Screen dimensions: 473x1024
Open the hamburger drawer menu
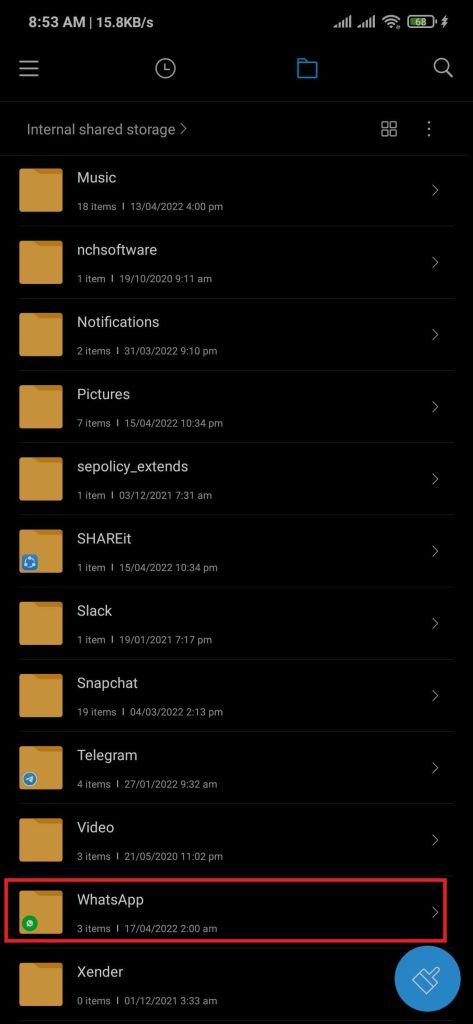pyautogui.click(x=29, y=69)
